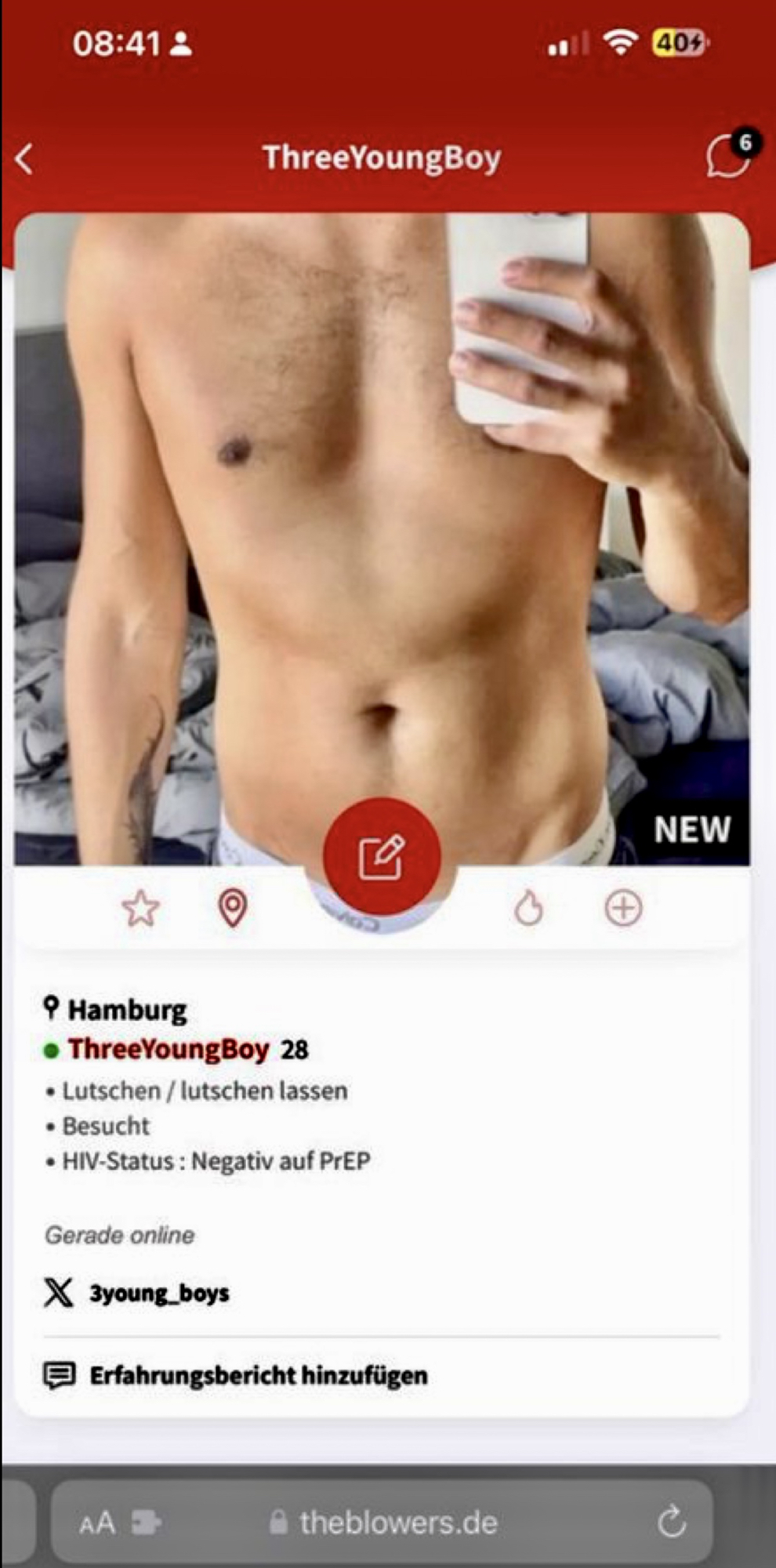Open the messages chat bubble
Viewport: 776px width, 1568px height.
pos(726,157)
